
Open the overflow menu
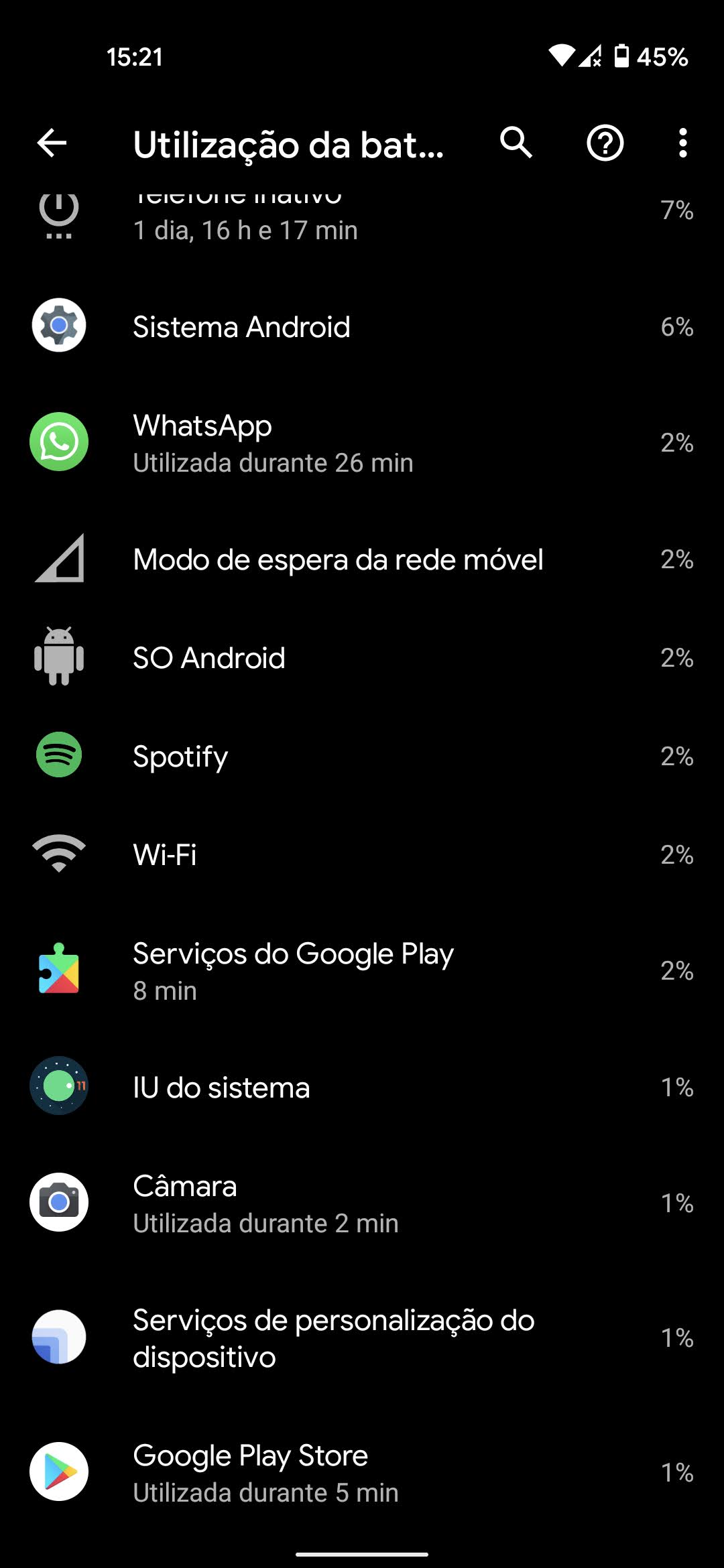pyautogui.click(x=682, y=143)
